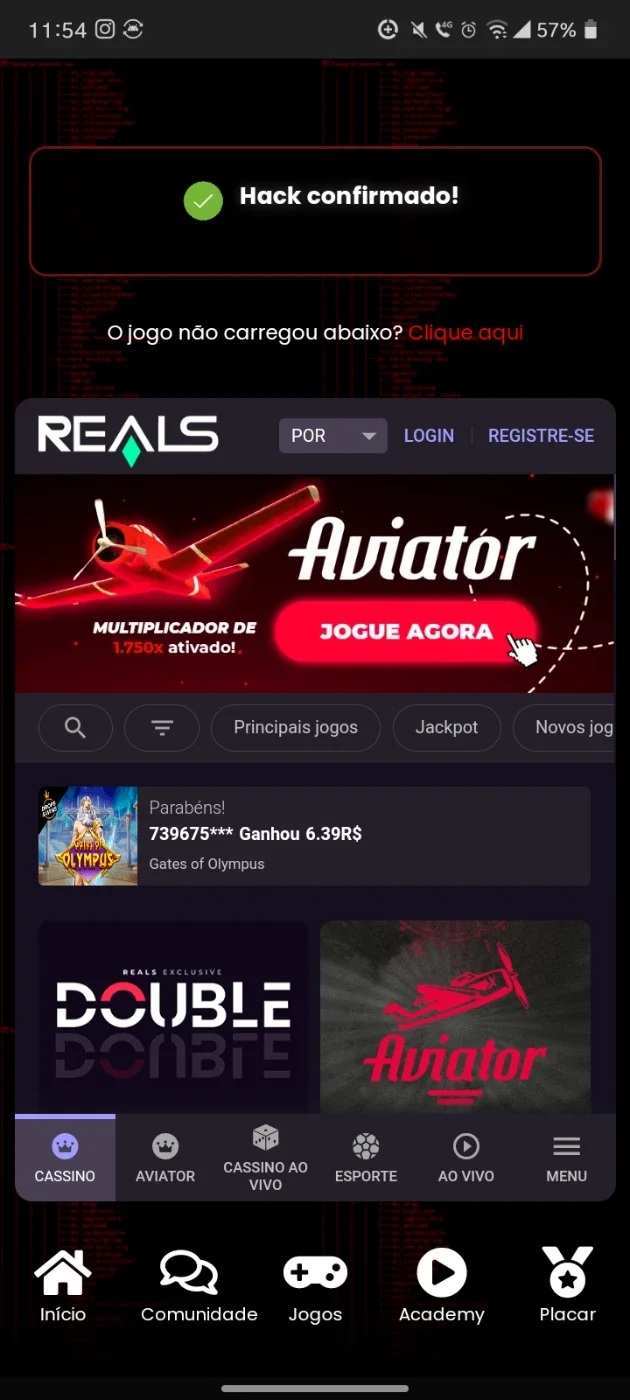The height and width of the screenshot is (1400, 630).
Task: Switch to the CASSINO tab
Action: pos(65,1158)
